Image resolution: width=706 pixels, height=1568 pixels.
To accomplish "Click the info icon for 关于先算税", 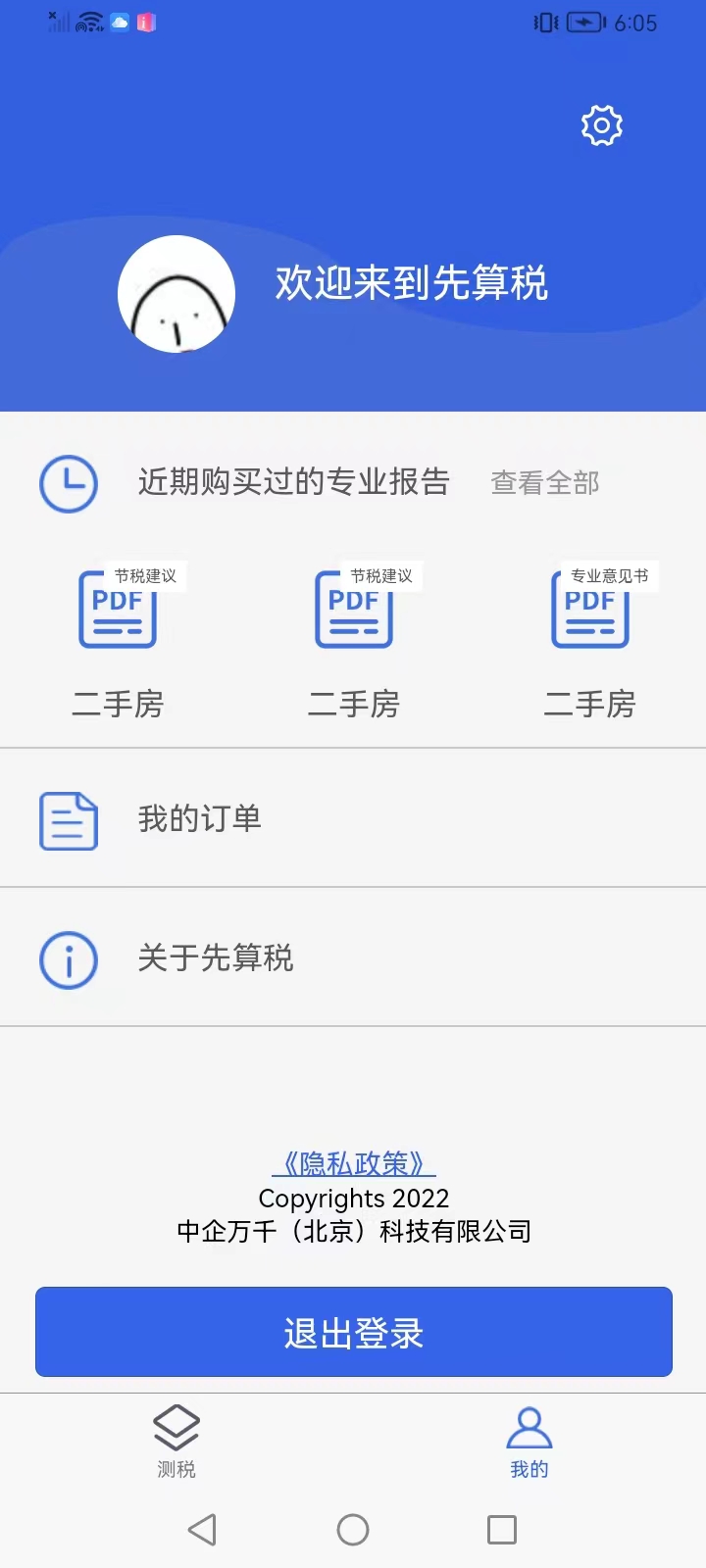I will point(68,959).
